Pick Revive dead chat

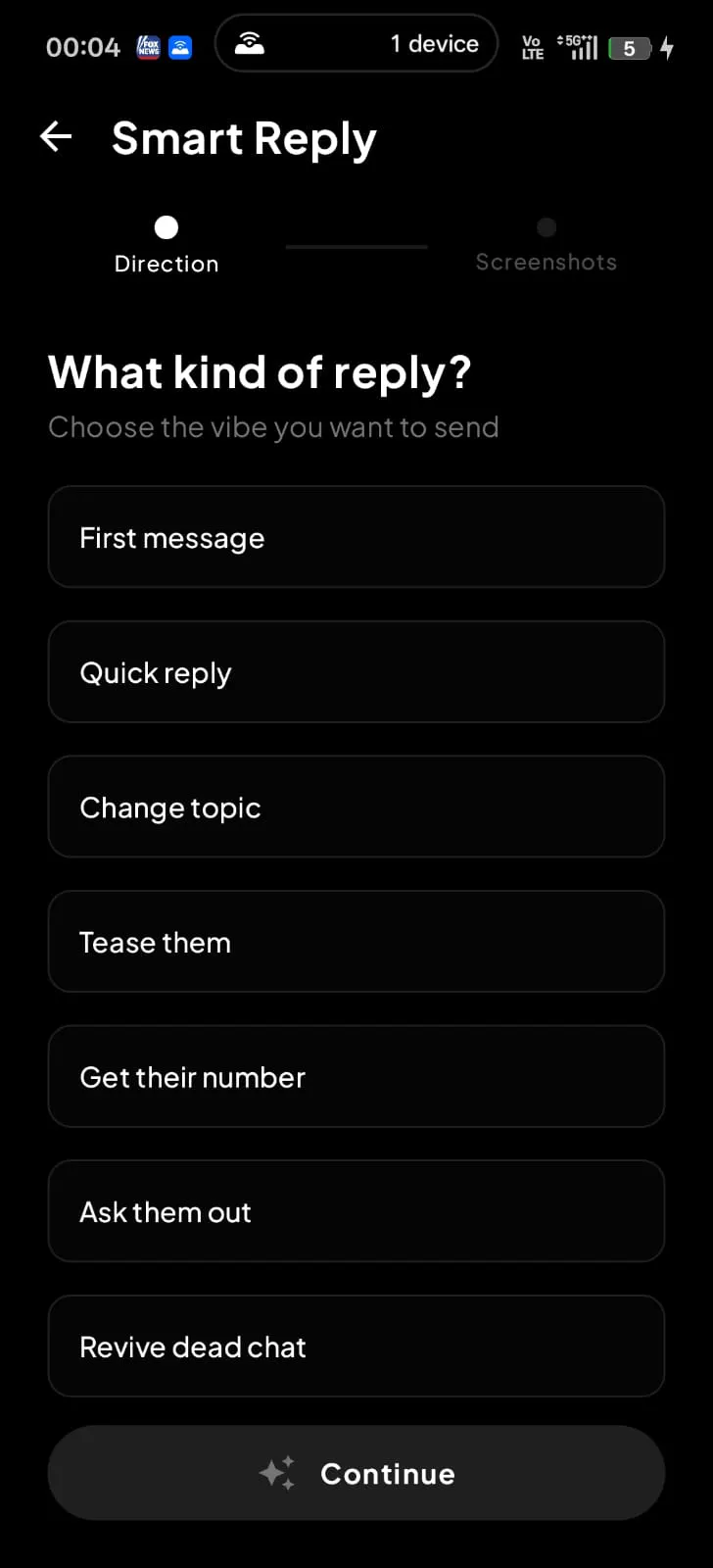(x=356, y=1347)
